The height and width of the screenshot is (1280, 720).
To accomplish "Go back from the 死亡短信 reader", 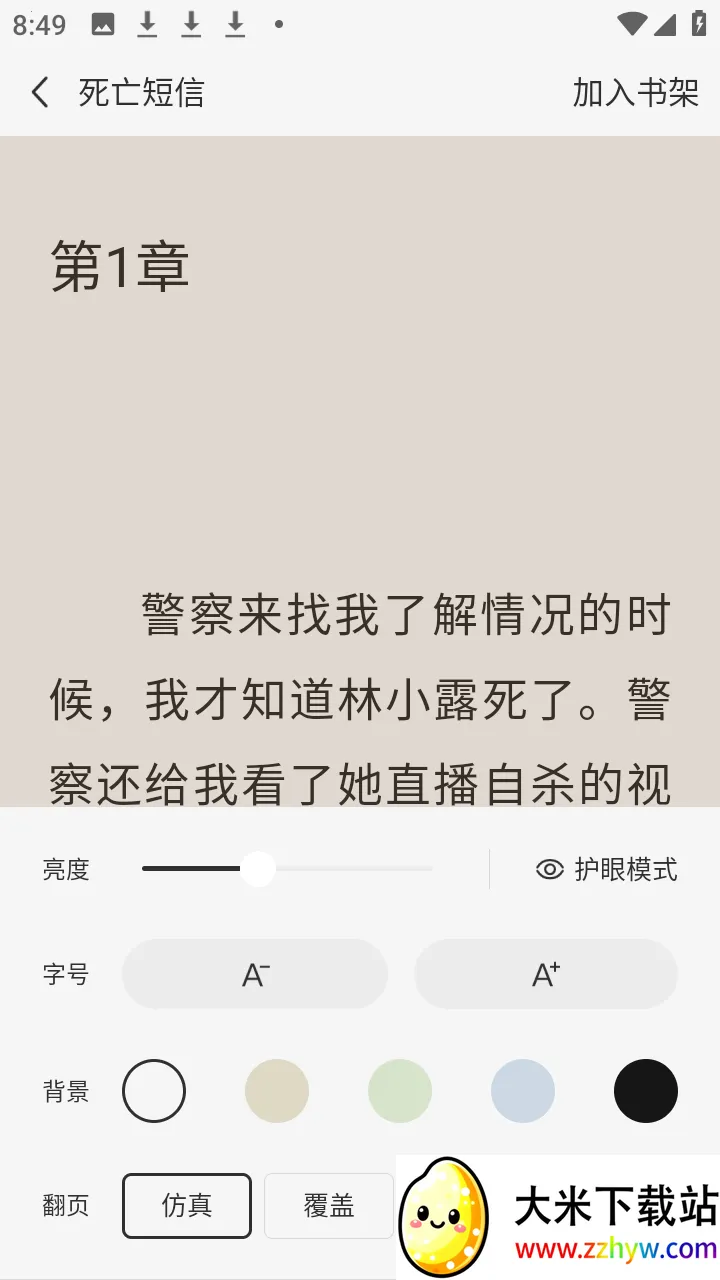I will click(40, 93).
